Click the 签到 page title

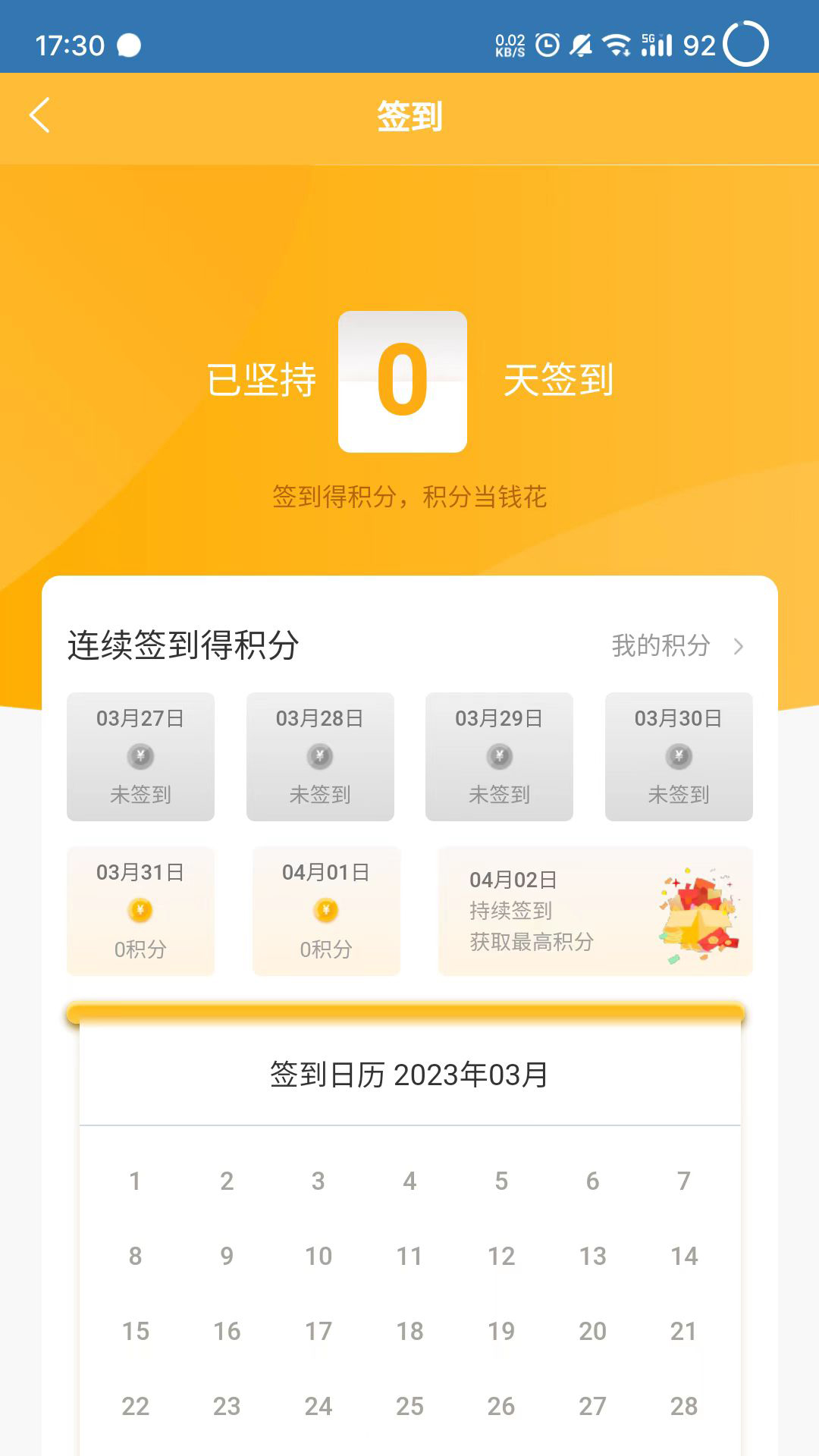click(x=409, y=115)
